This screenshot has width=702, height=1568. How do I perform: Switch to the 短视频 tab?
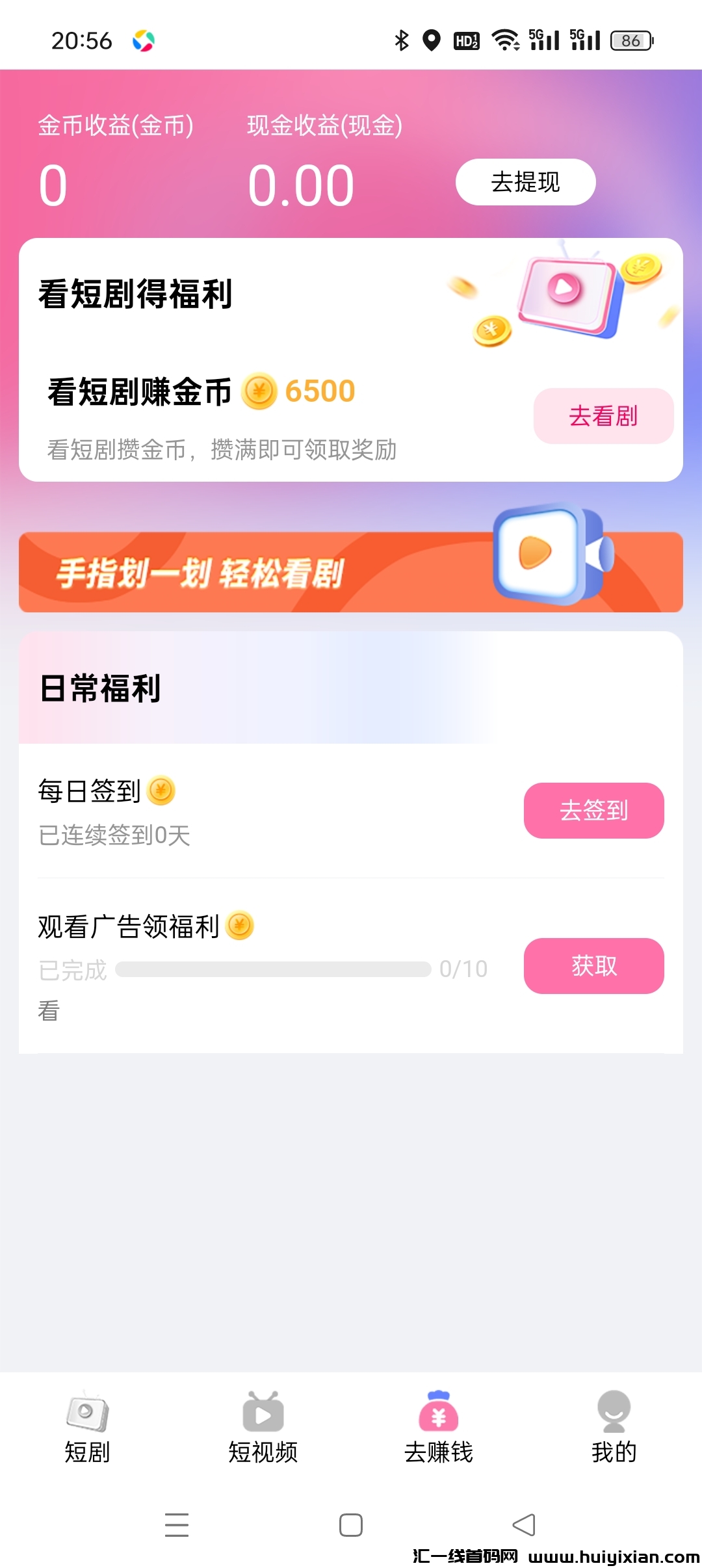click(x=263, y=1427)
